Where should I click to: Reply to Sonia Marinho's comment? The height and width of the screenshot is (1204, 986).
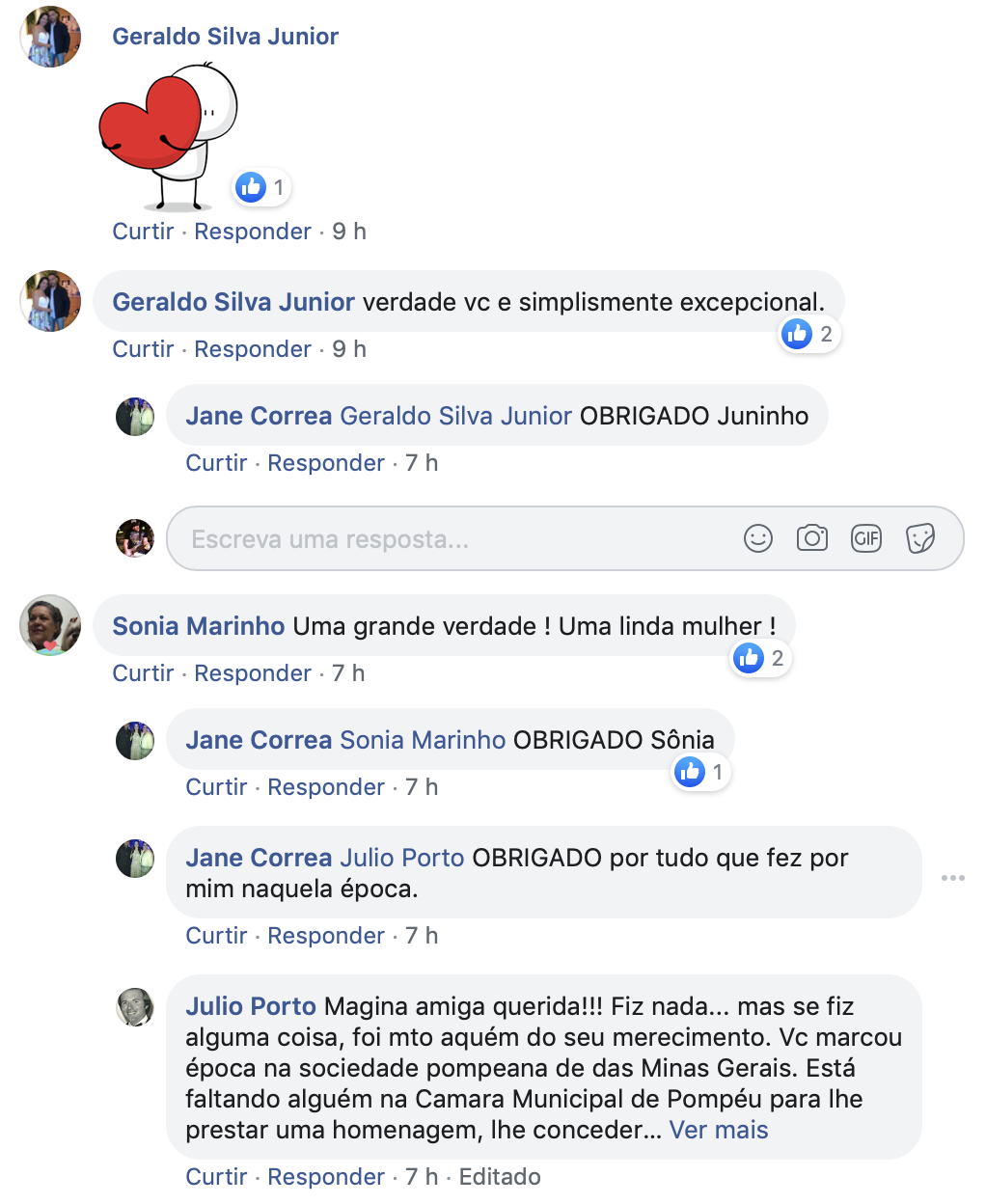click(253, 673)
